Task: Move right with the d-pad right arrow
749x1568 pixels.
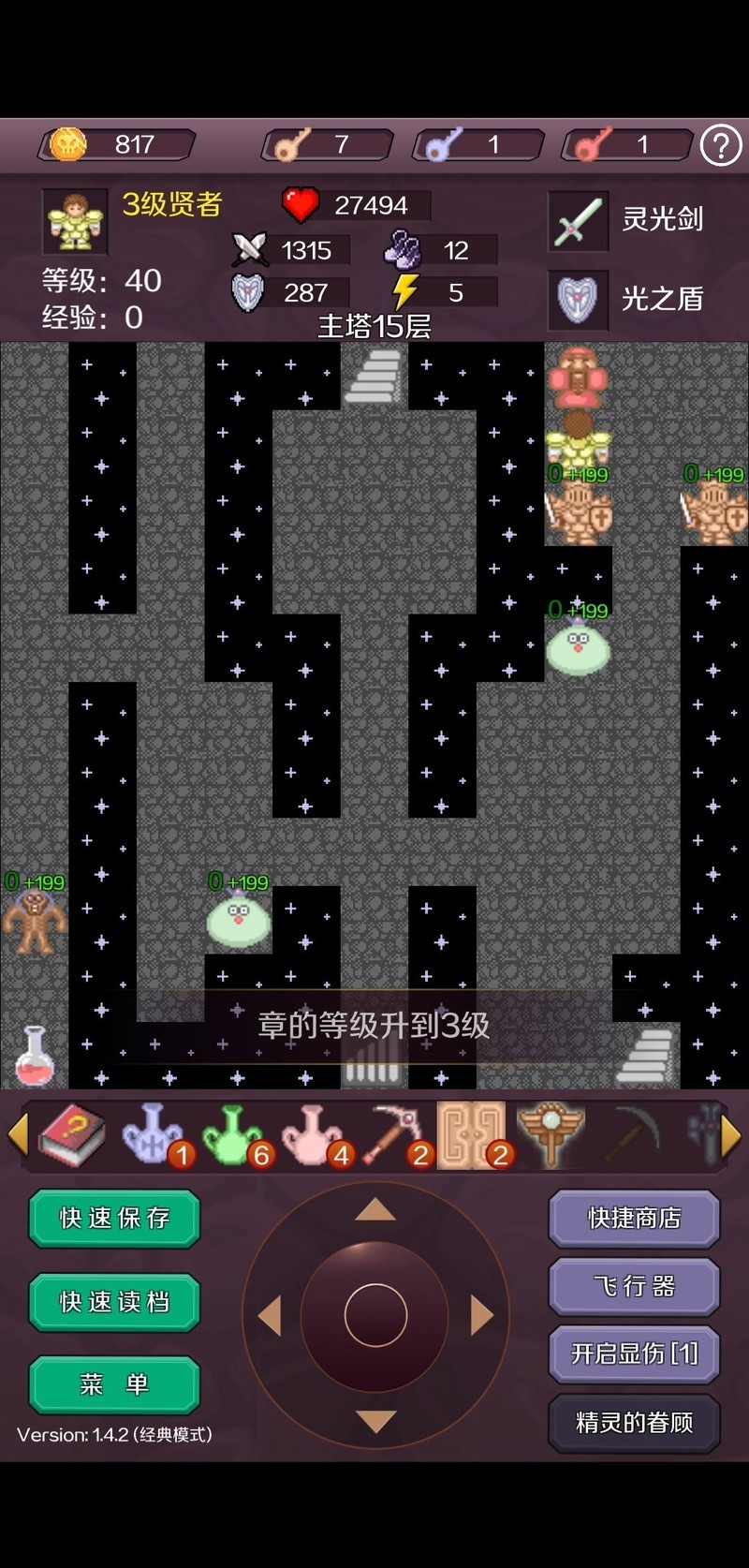Action: pyautogui.click(x=482, y=1316)
